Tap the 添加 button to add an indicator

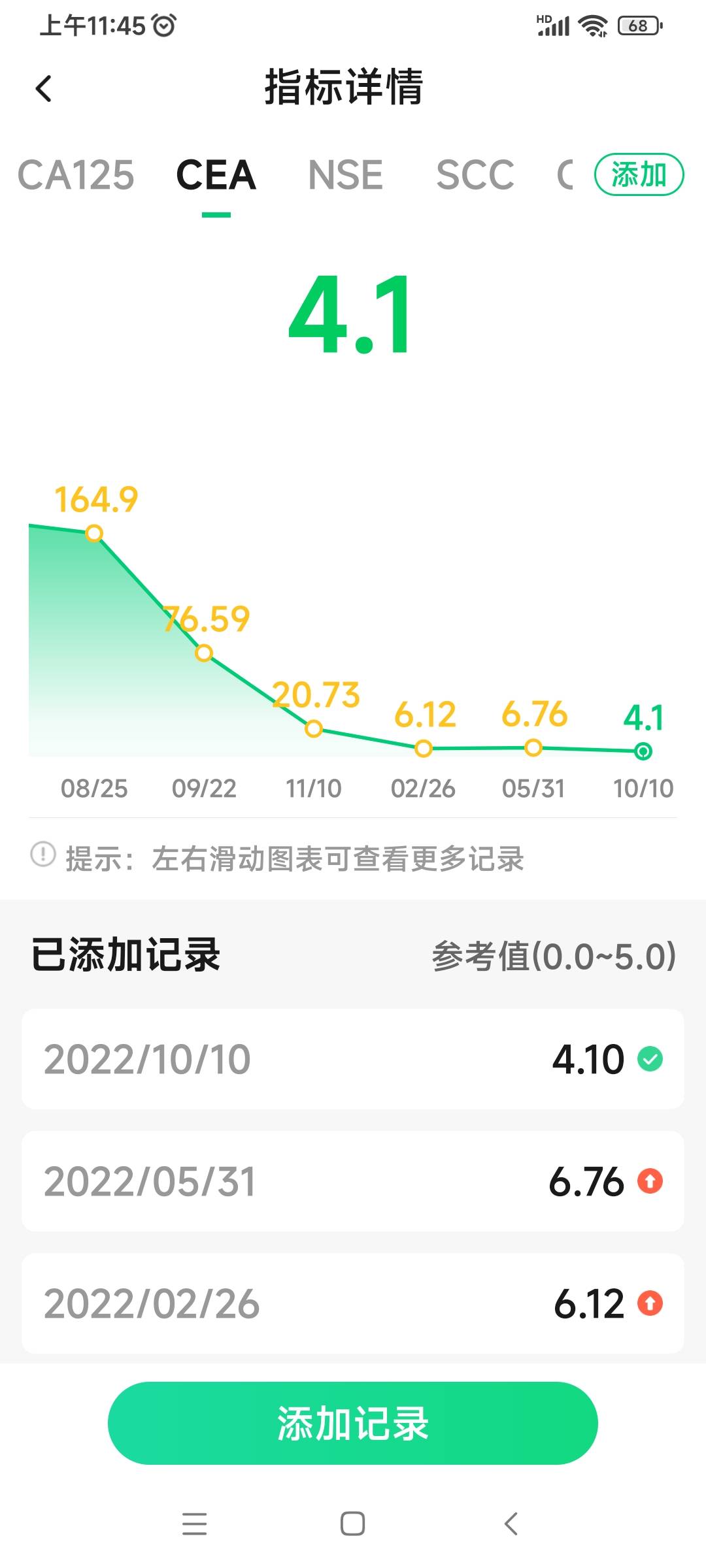[x=641, y=175]
